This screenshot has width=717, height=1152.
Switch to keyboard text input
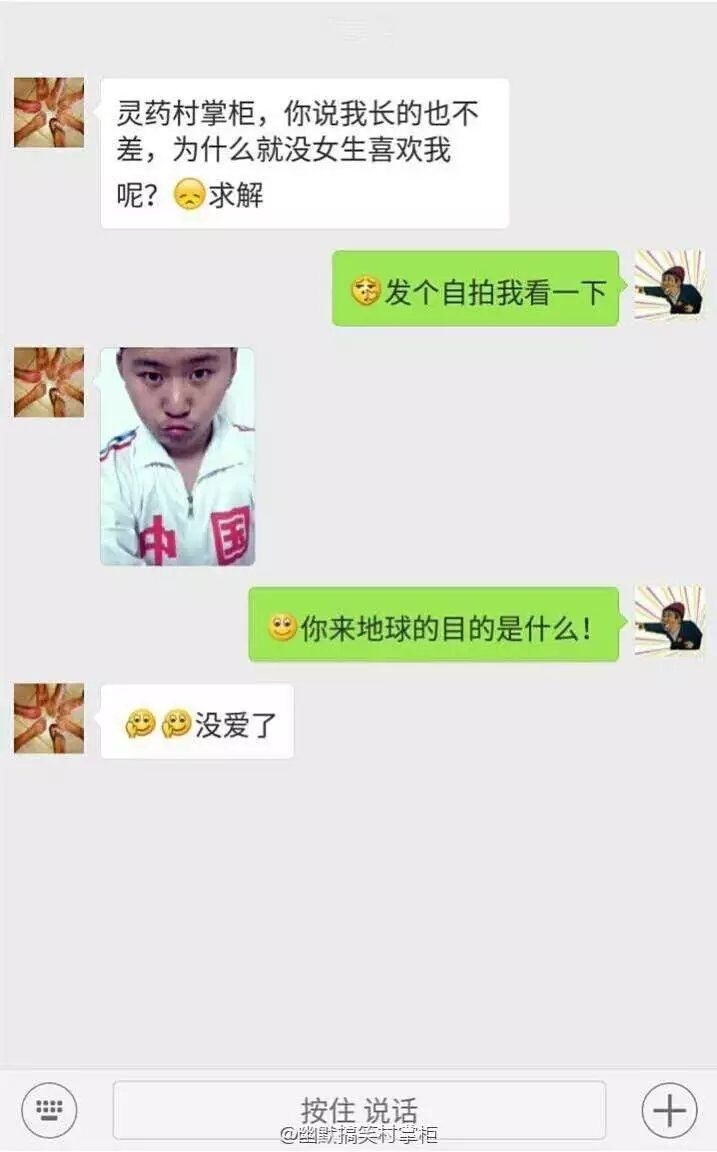[x=49, y=1109]
